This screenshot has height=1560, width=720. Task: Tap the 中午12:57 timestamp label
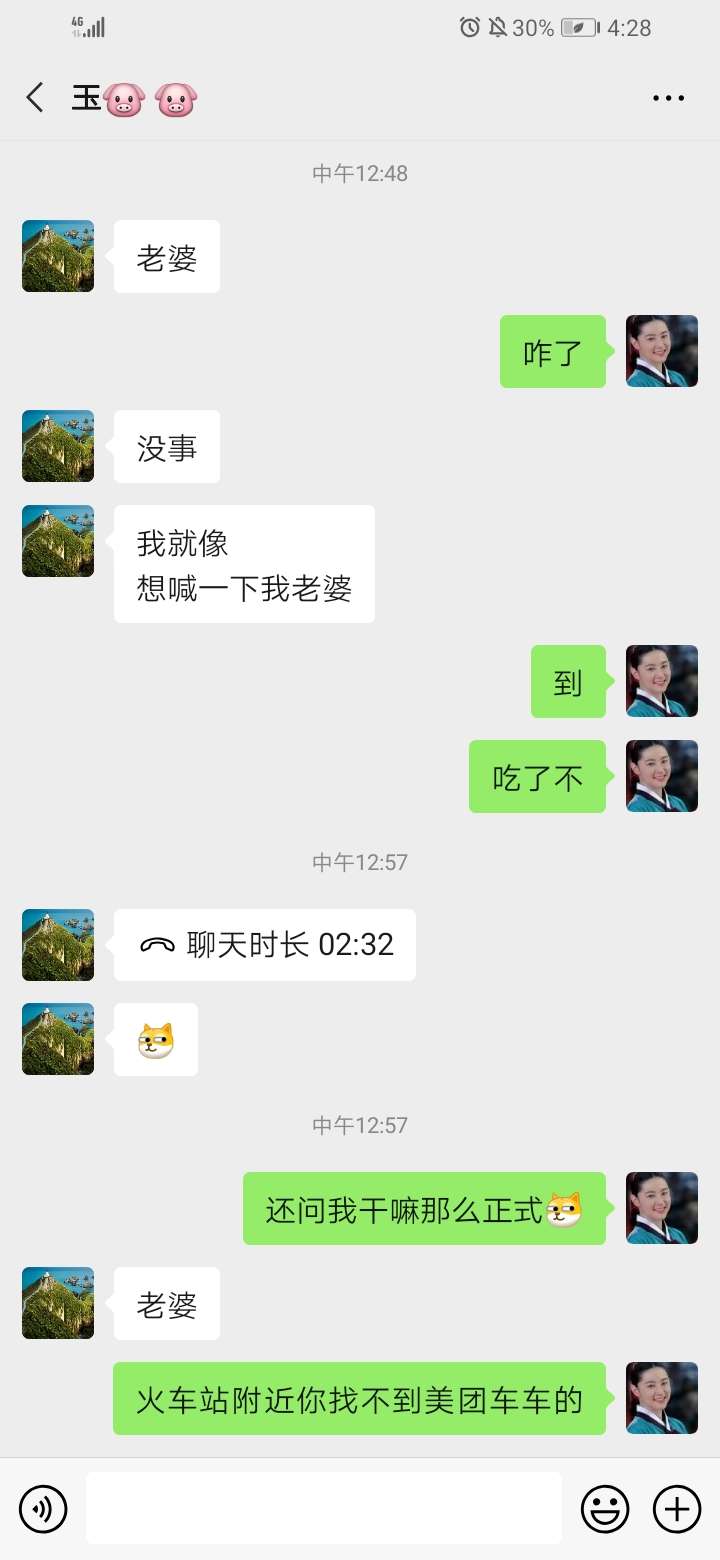(359, 861)
